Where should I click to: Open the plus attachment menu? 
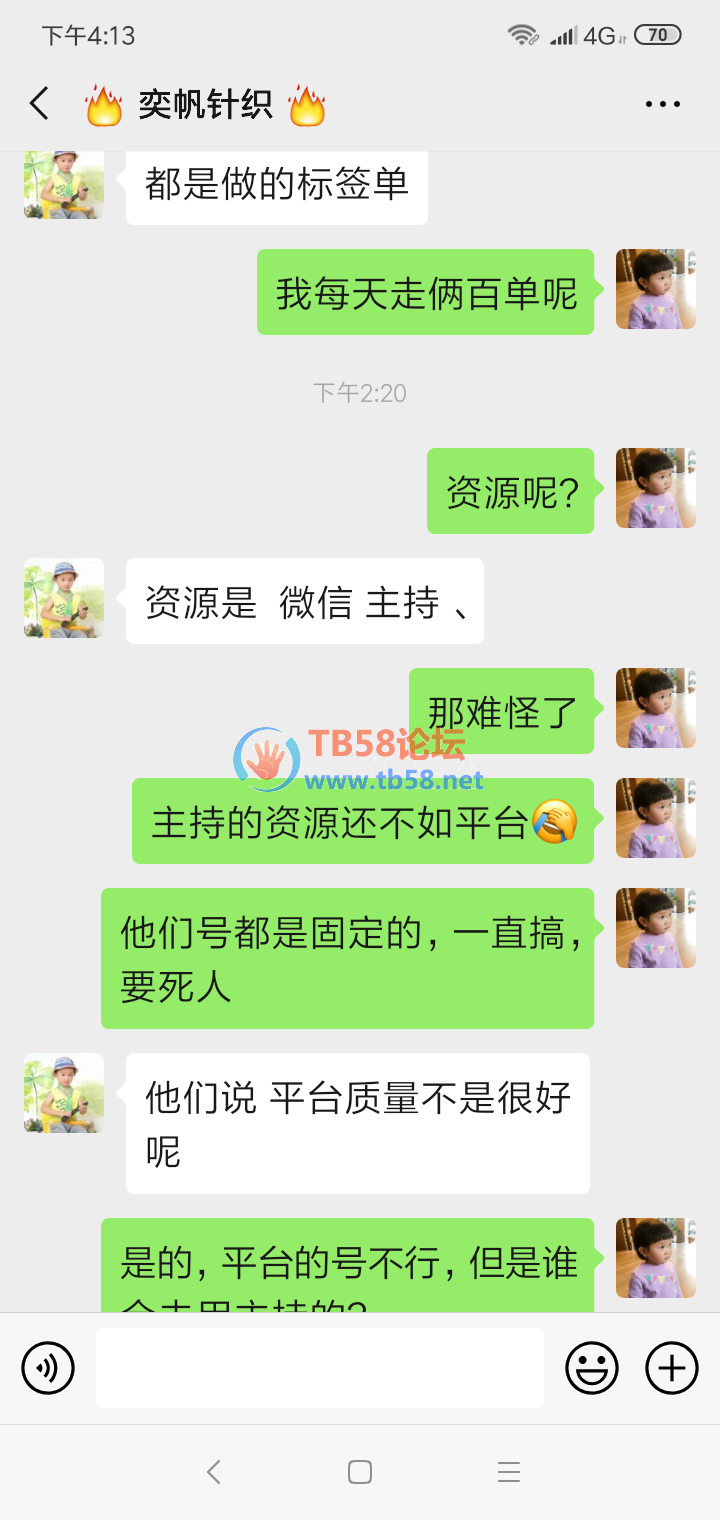671,1367
